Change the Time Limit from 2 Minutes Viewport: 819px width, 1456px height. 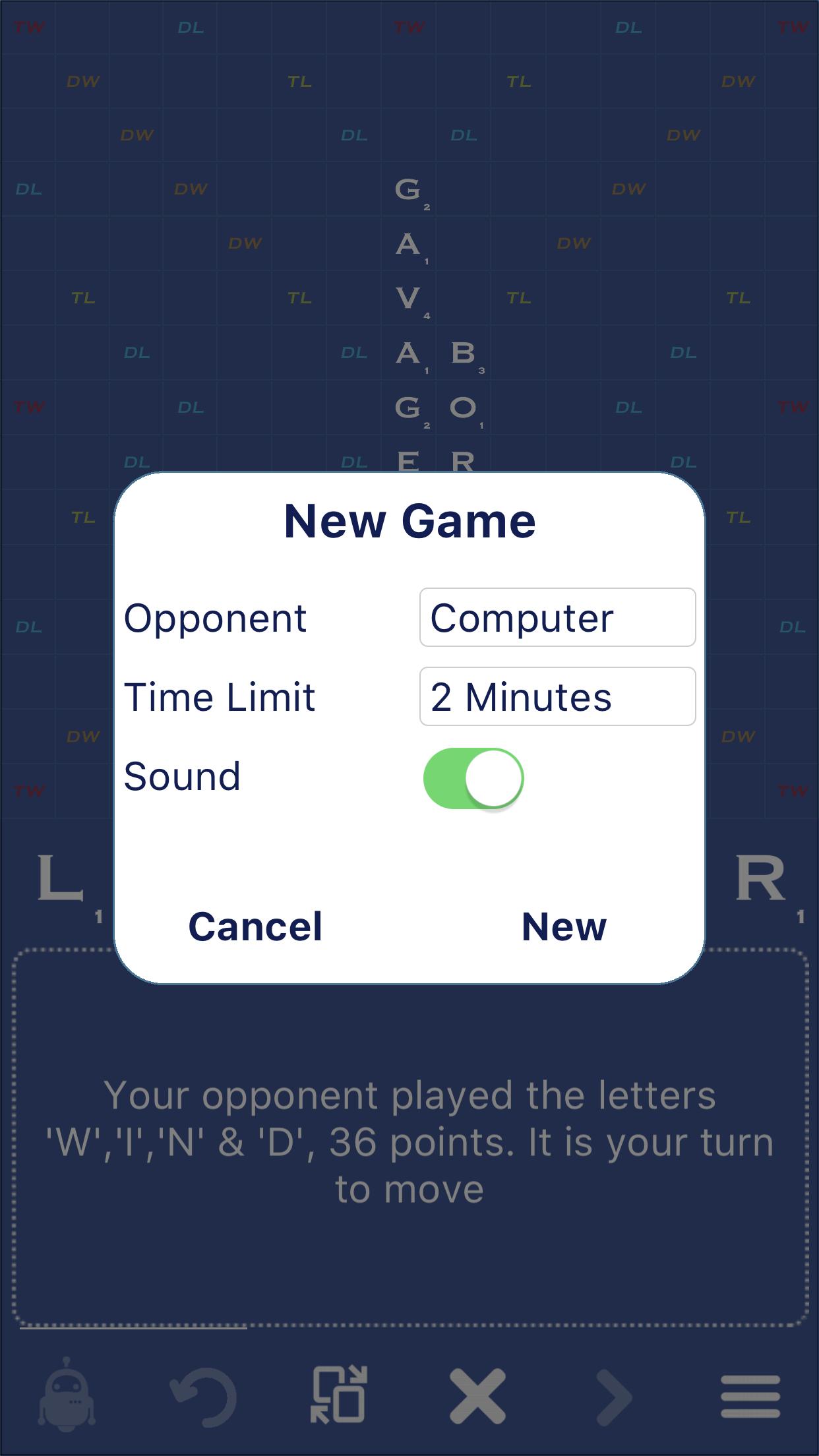pyautogui.click(x=557, y=697)
